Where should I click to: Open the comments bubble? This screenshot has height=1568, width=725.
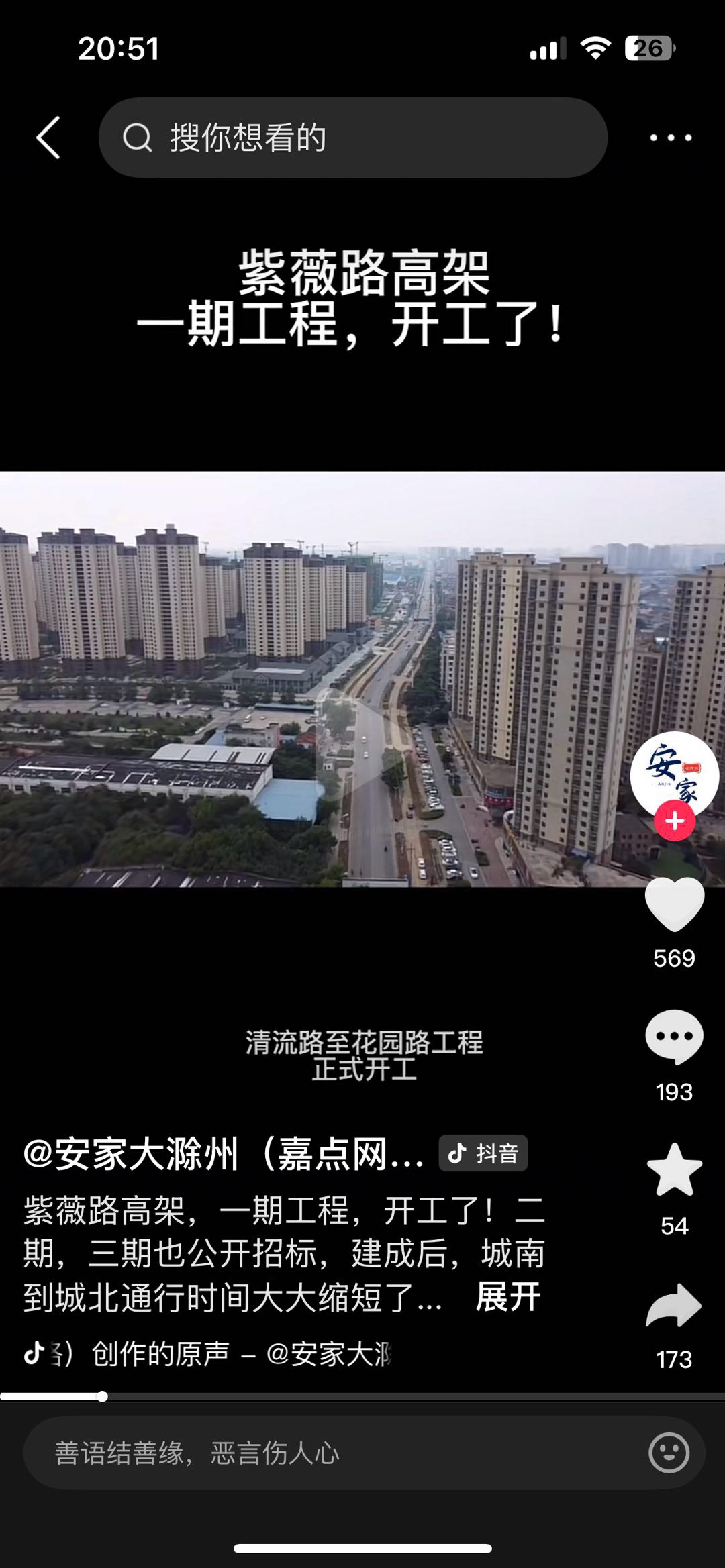674,1037
